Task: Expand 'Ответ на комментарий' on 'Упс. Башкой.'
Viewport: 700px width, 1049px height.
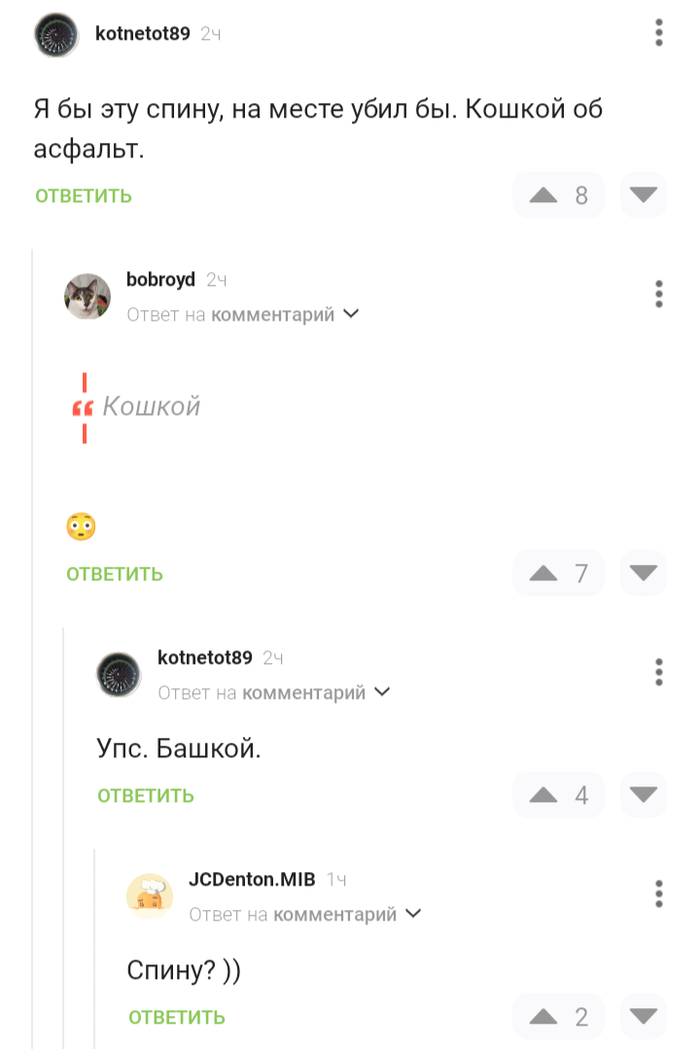Action: click(x=274, y=692)
